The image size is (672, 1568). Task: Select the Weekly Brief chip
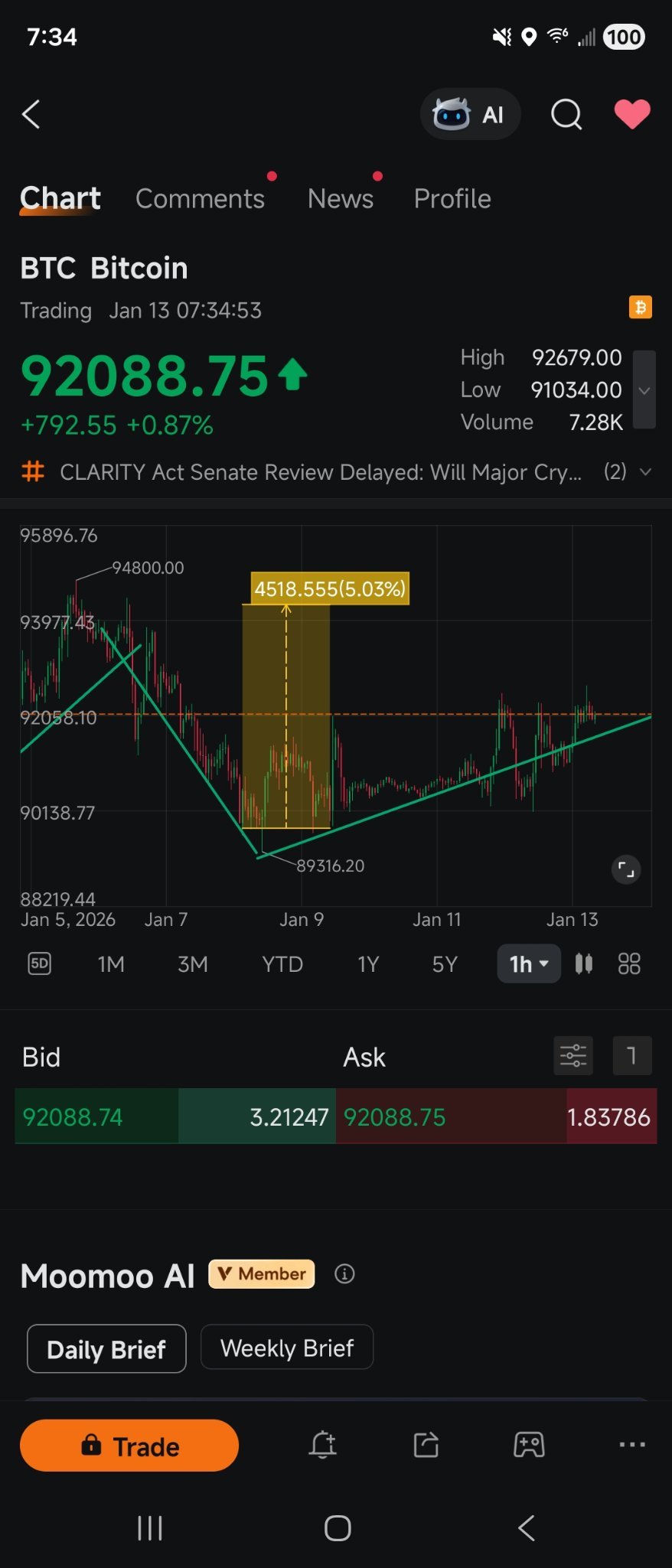pyautogui.click(x=287, y=1348)
